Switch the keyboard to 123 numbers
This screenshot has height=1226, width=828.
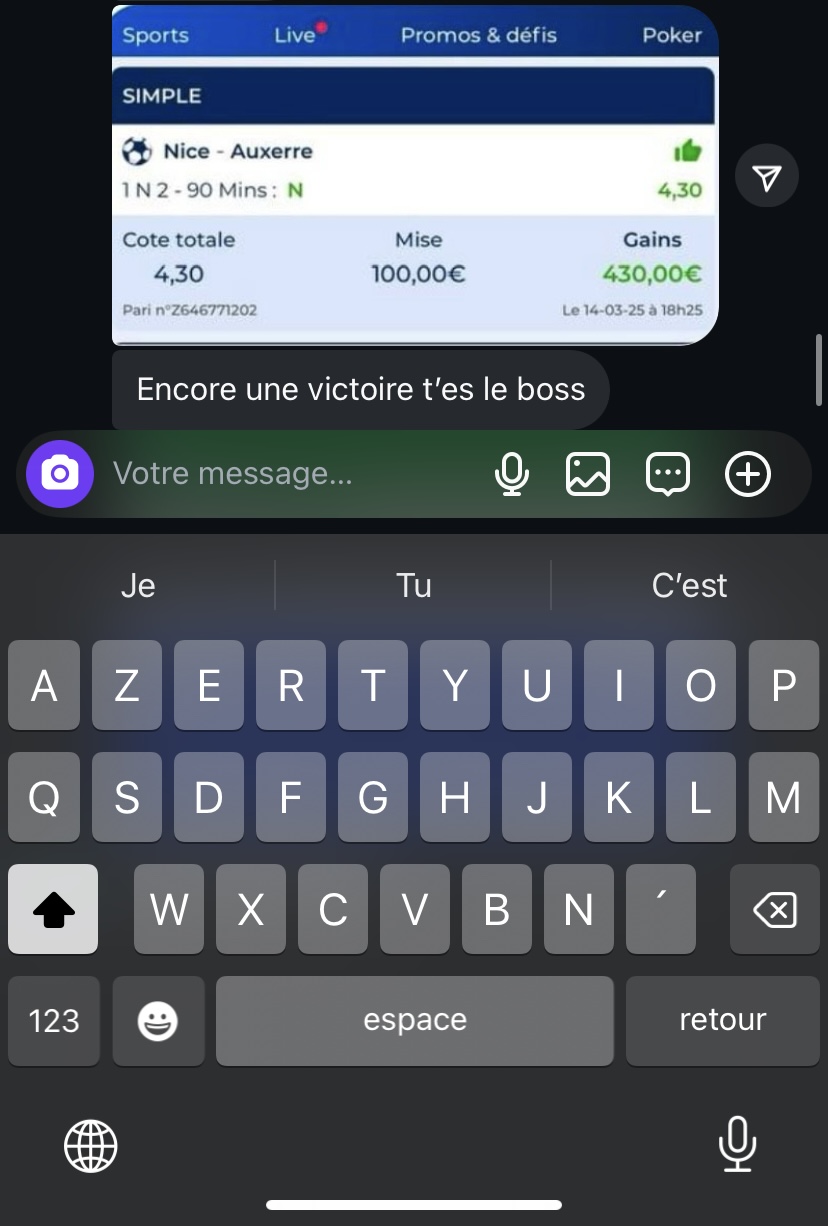click(54, 1021)
